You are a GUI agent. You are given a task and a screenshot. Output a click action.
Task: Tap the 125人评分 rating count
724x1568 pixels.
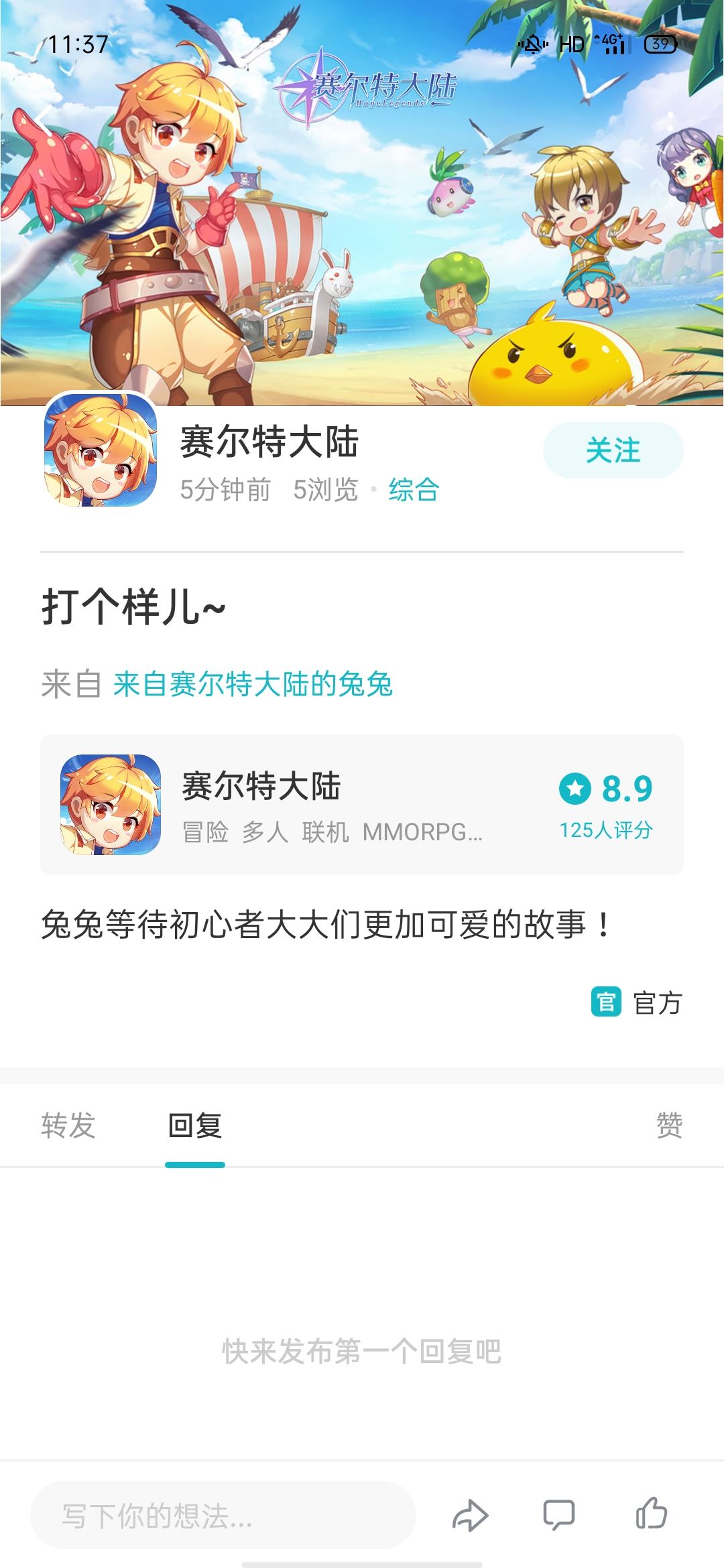(x=607, y=829)
